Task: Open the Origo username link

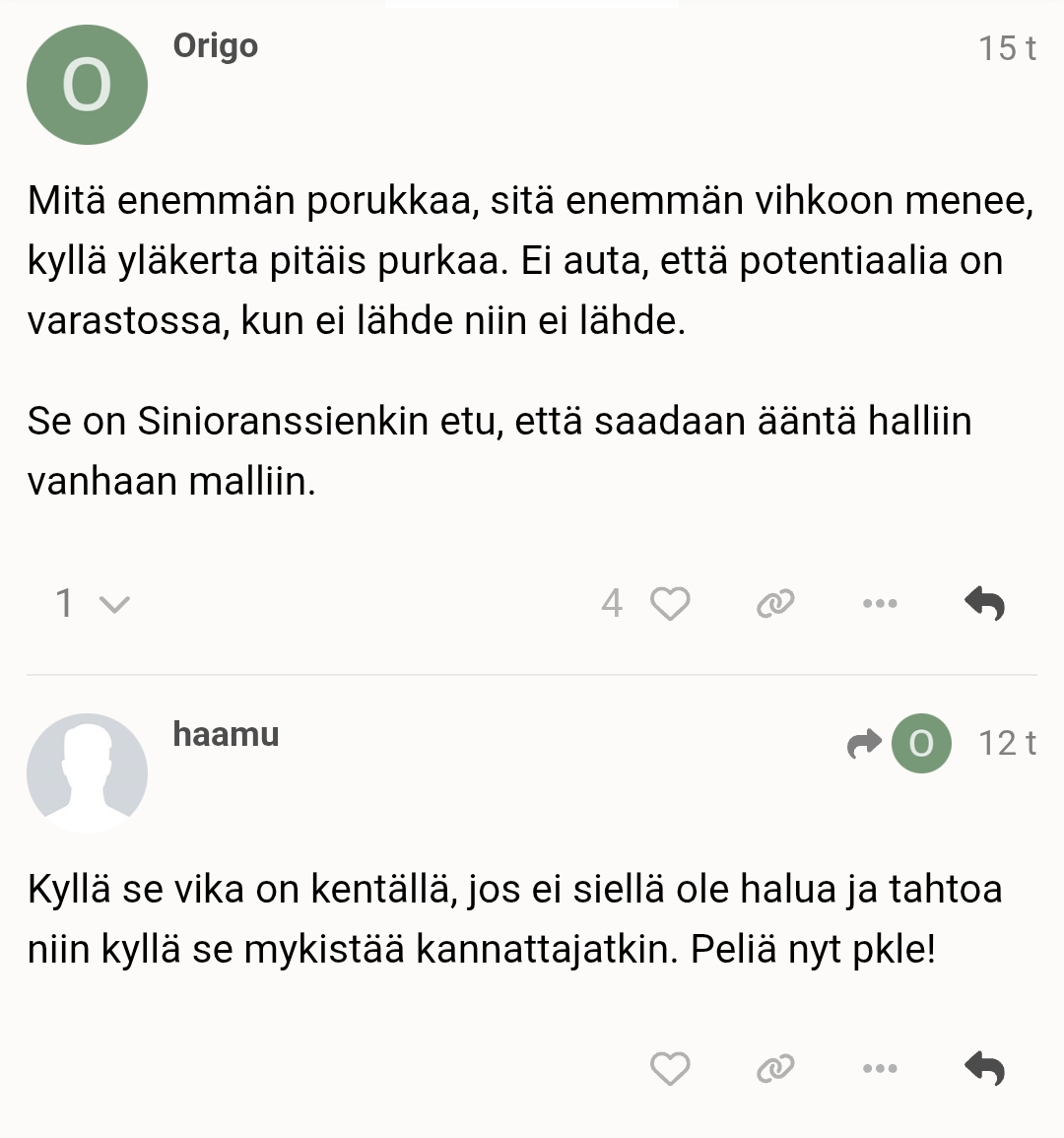Action: [x=215, y=45]
